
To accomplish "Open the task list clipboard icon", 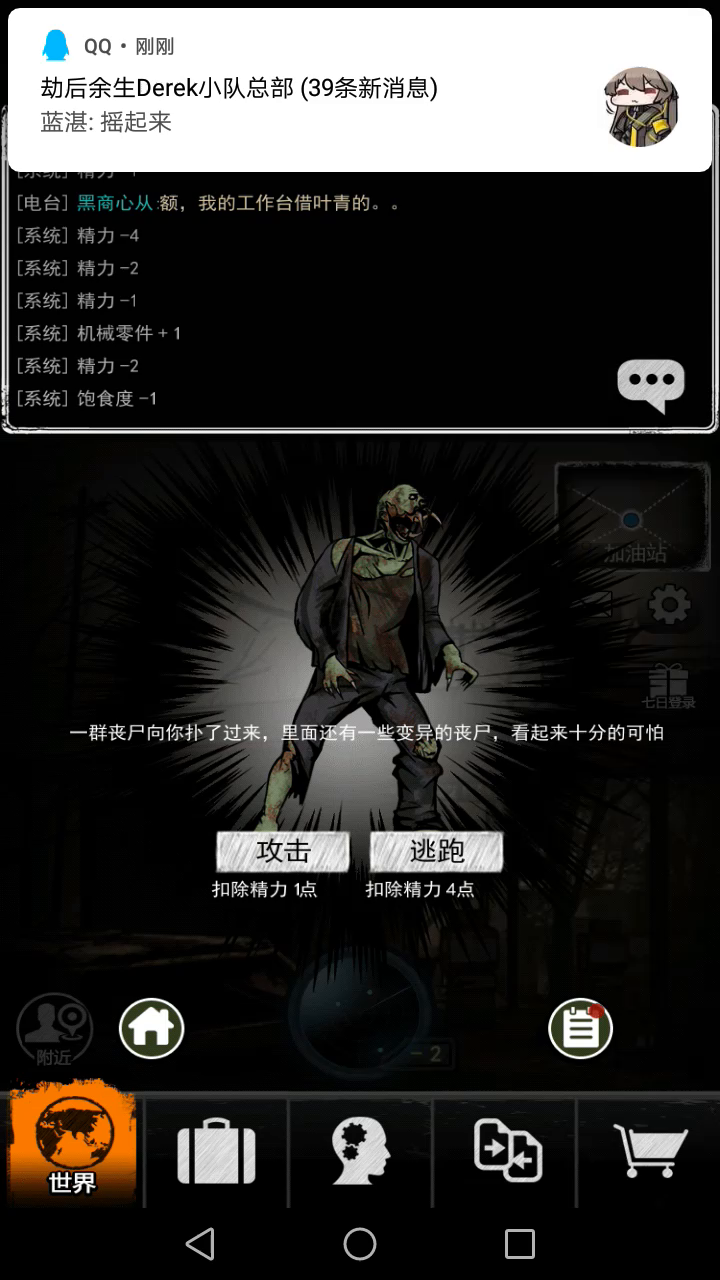I will 580,1028.
